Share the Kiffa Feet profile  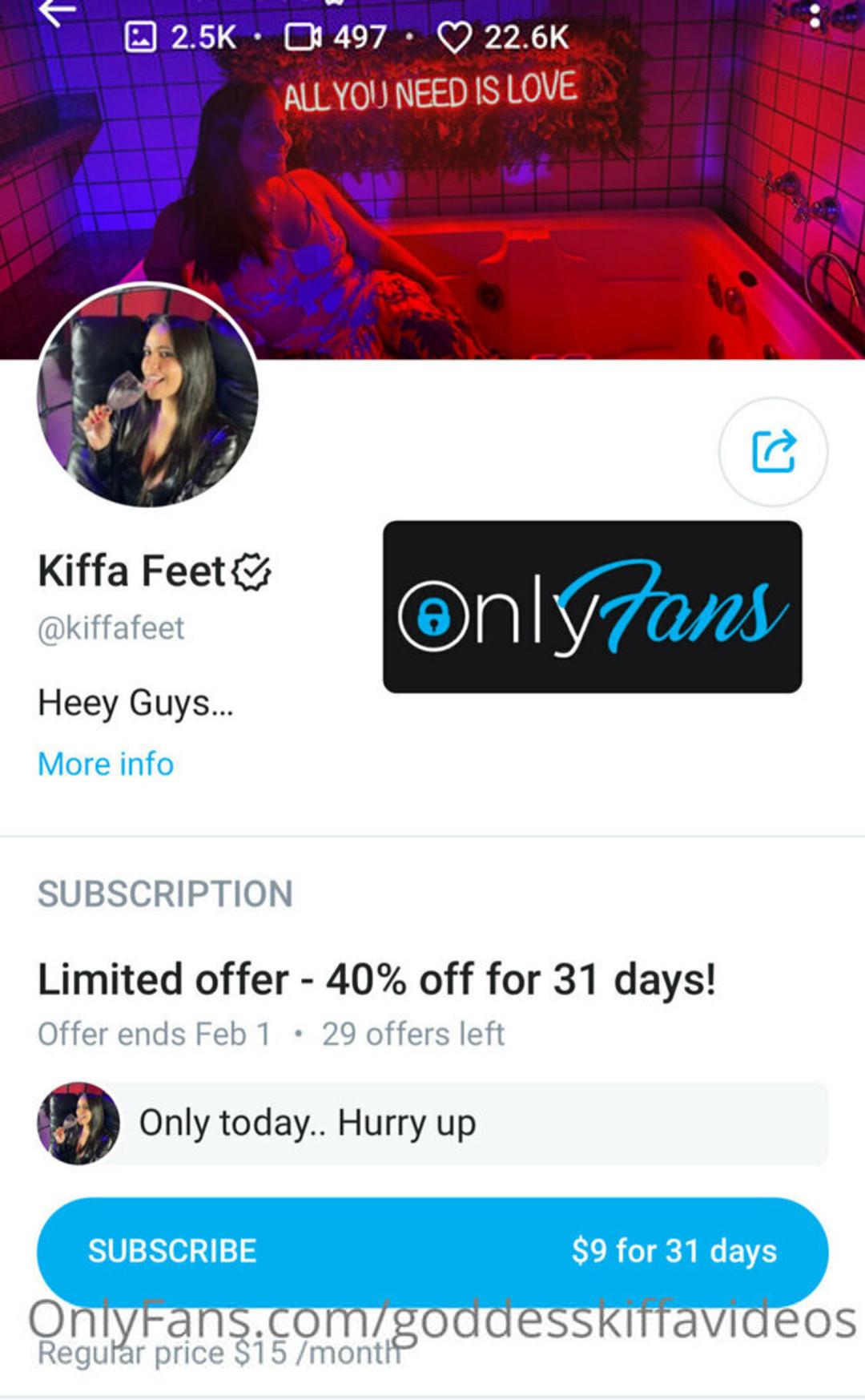point(773,452)
